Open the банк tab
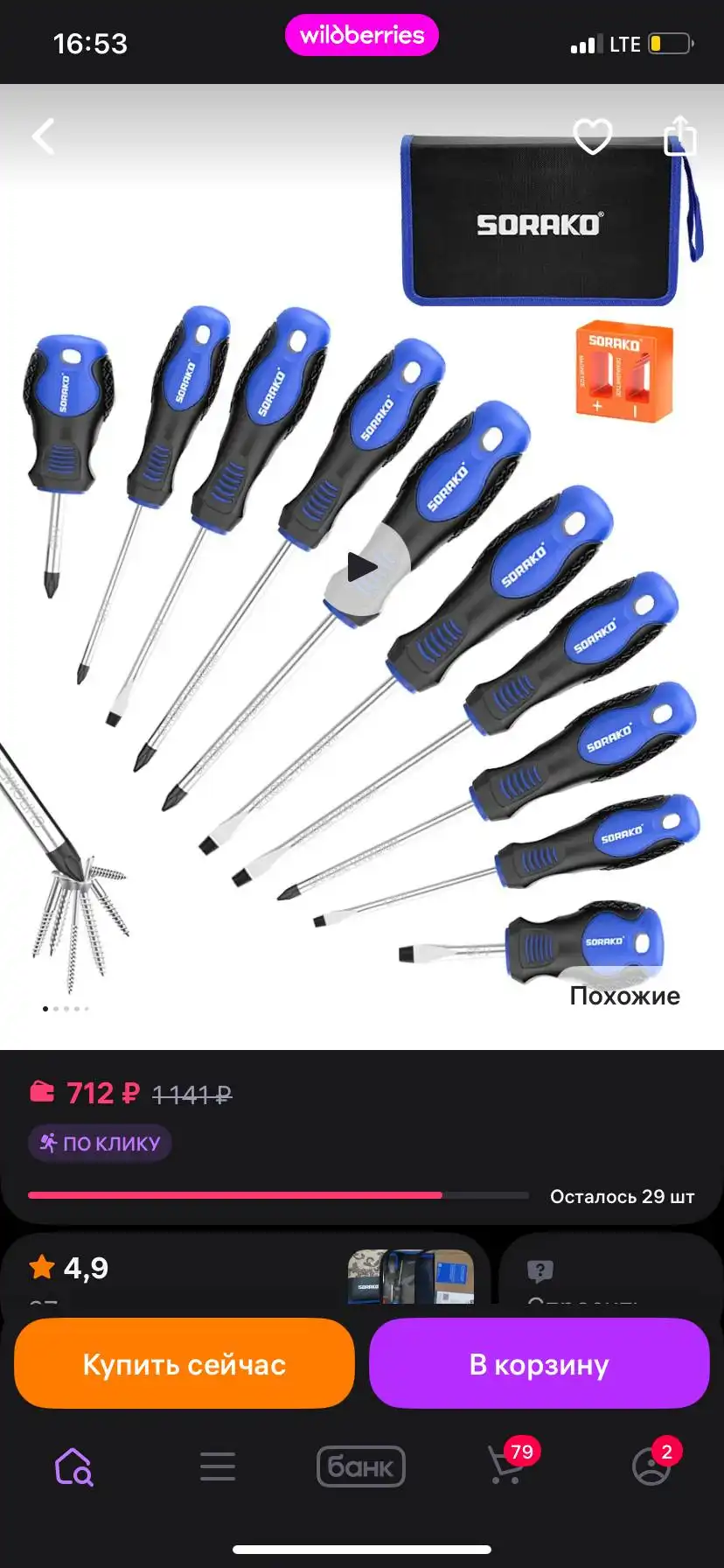 click(361, 1466)
